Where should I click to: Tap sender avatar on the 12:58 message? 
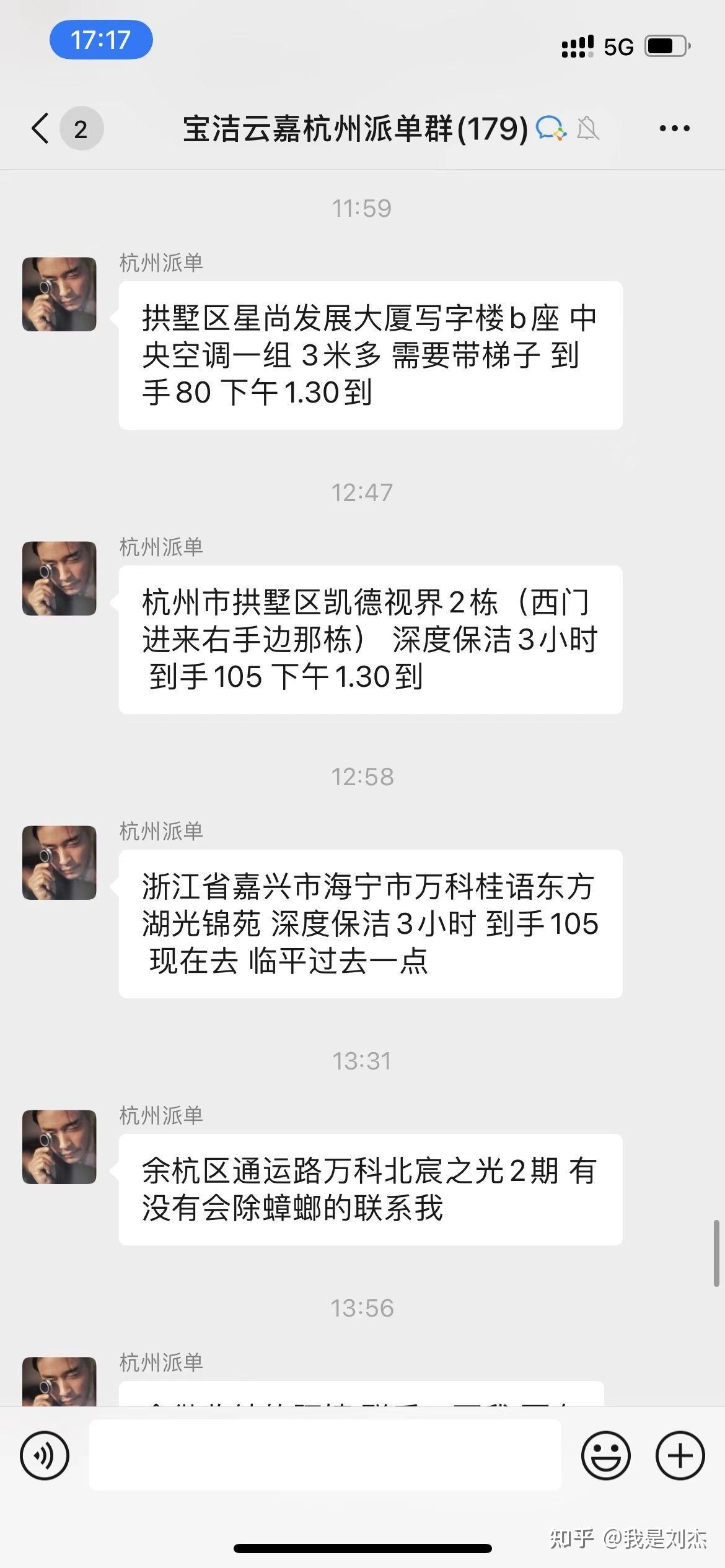click(59, 863)
